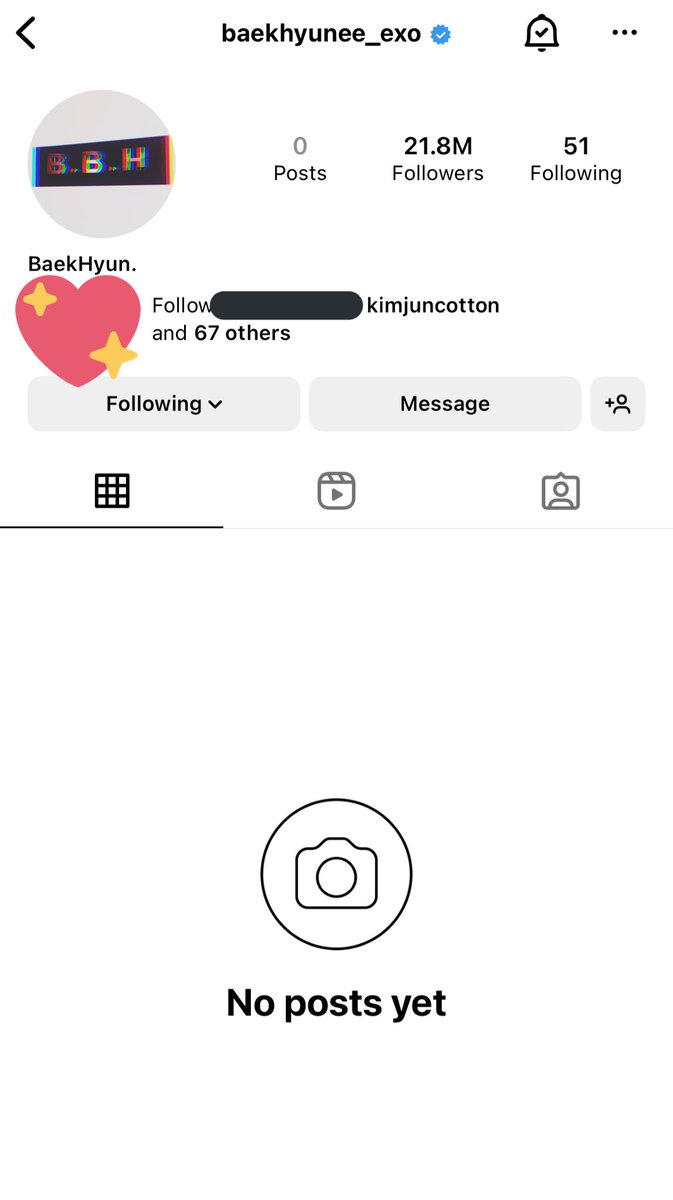
Task: Go back using the top-left arrow
Action: 26,33
